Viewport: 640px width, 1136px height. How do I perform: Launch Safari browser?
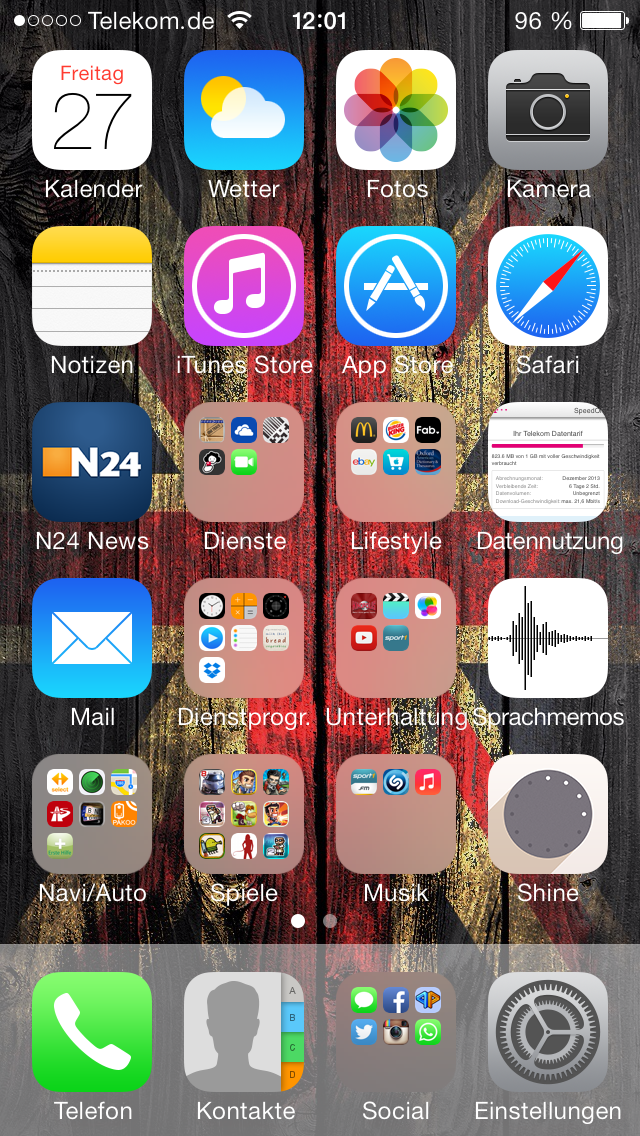coord(548,286)
